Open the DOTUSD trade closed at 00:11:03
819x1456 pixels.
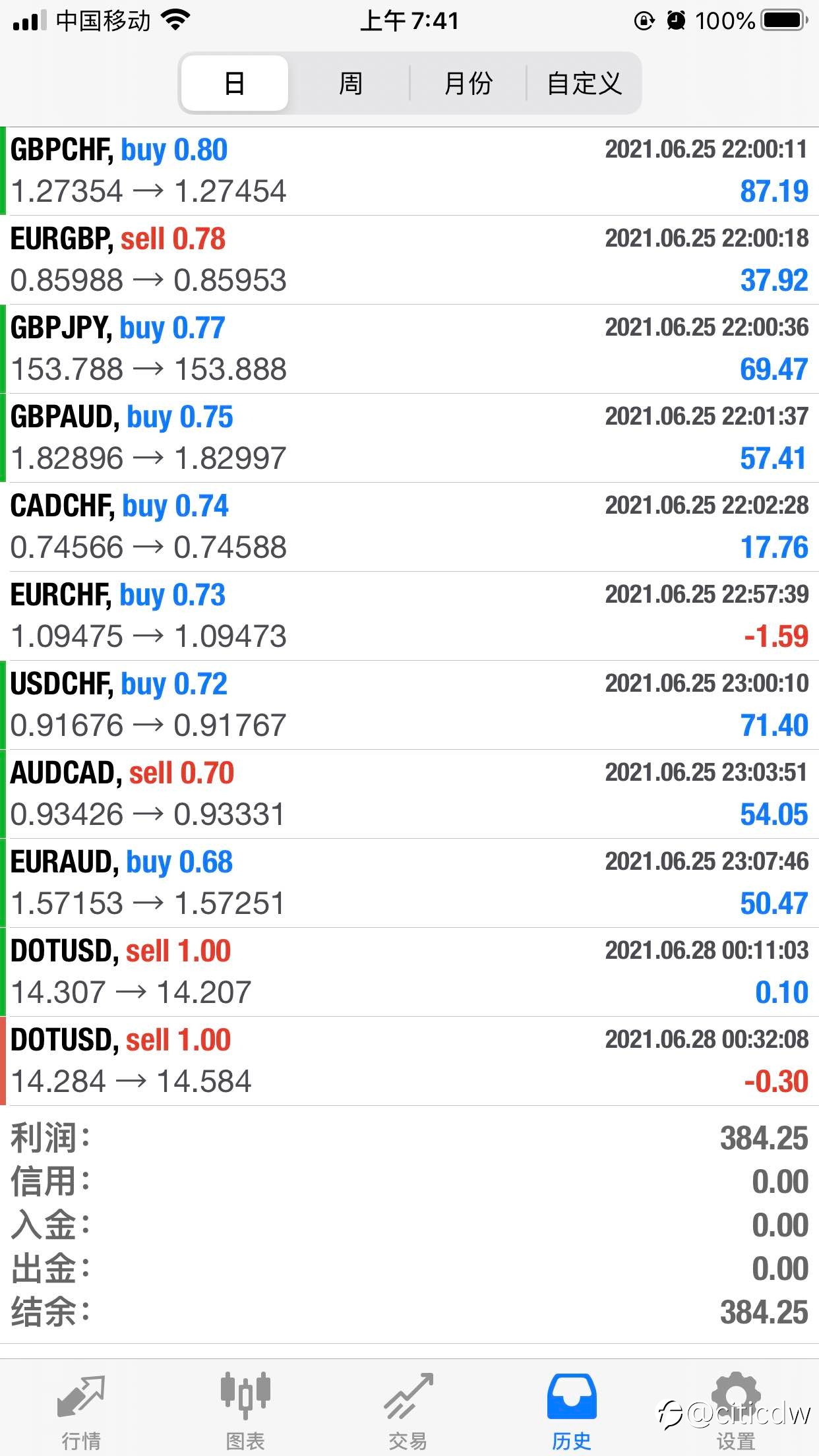click(409, 973)
